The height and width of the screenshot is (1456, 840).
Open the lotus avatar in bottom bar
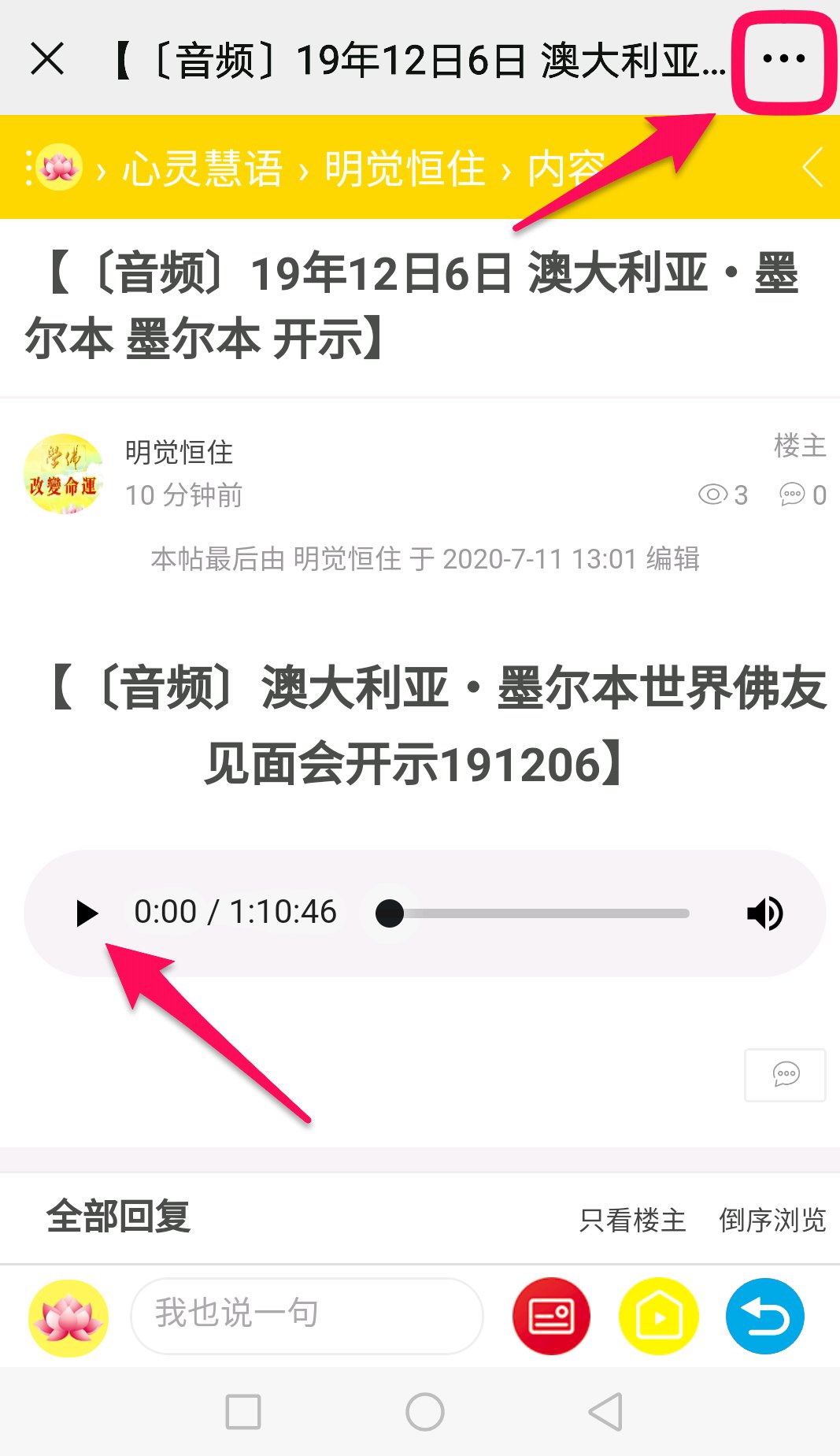[x=68, y=1317]
